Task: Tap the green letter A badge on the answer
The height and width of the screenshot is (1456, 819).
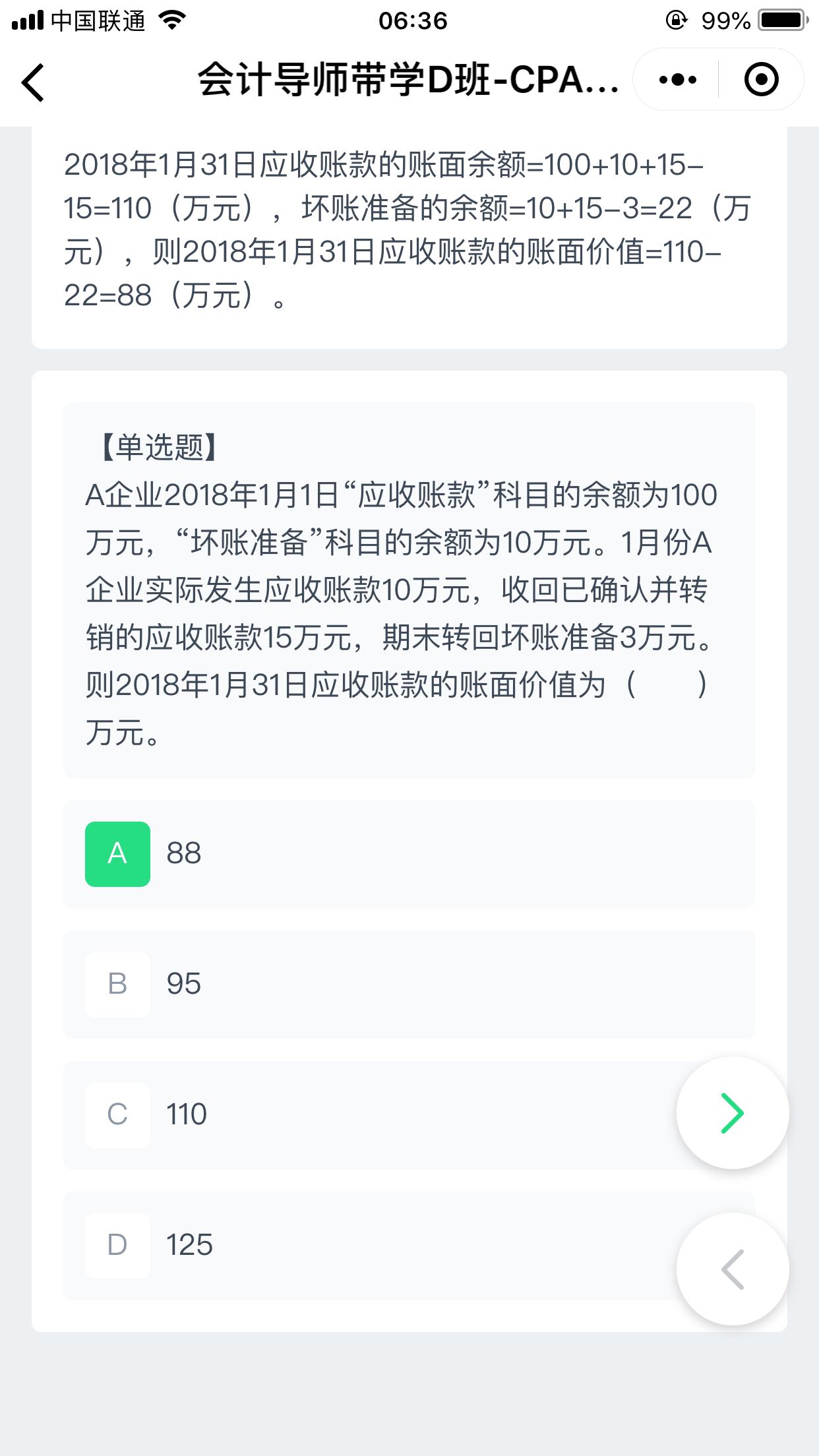Action: 117,853
